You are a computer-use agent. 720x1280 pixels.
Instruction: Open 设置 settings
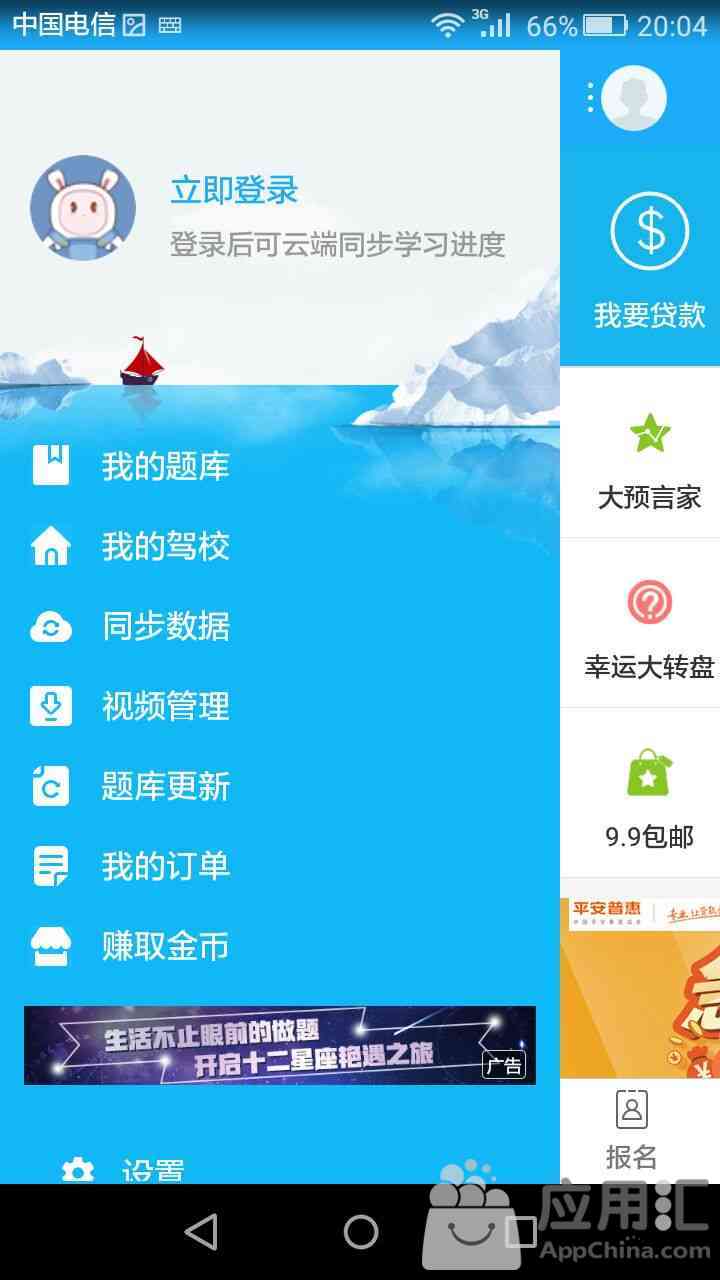pyautogui.click(x=150, y=1170)
